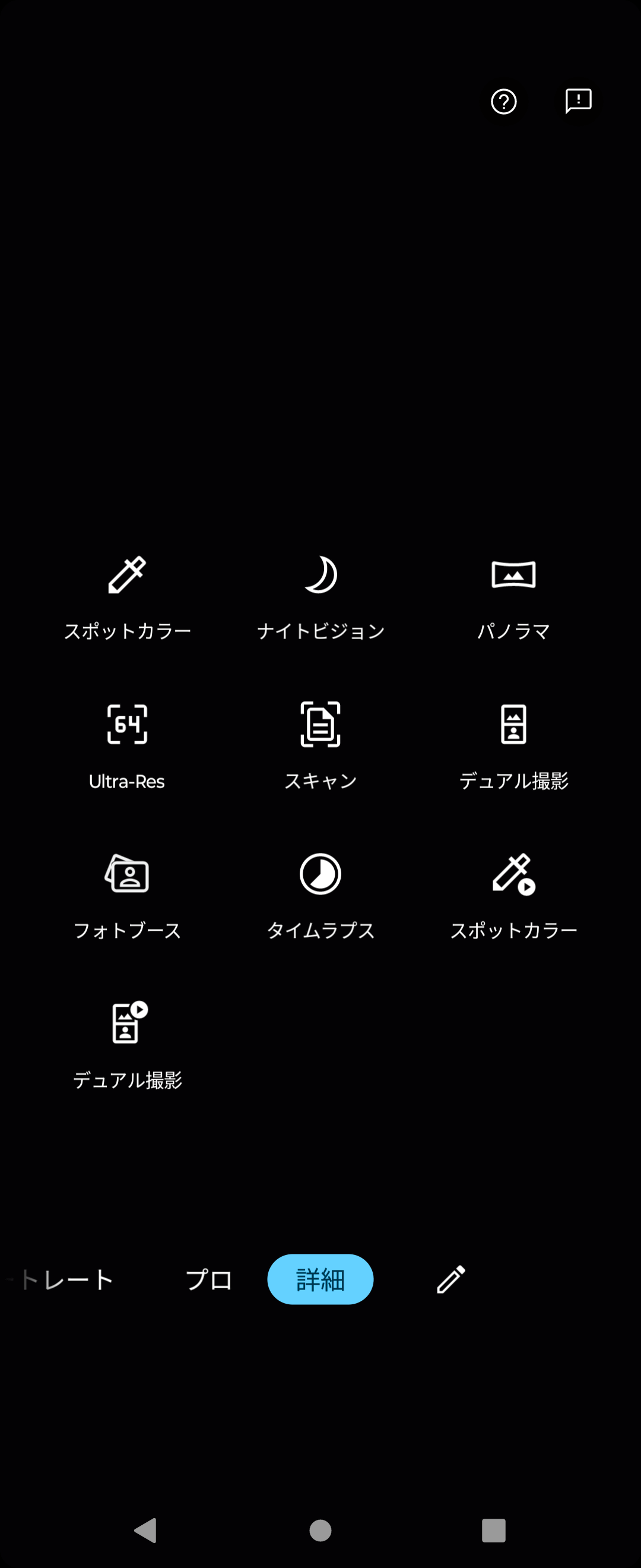Image resolution: width=641 pixels, height=1568 pixels.
Task: Tap the highlighted 詳細 tab
Action: (x=320, y=1279)
